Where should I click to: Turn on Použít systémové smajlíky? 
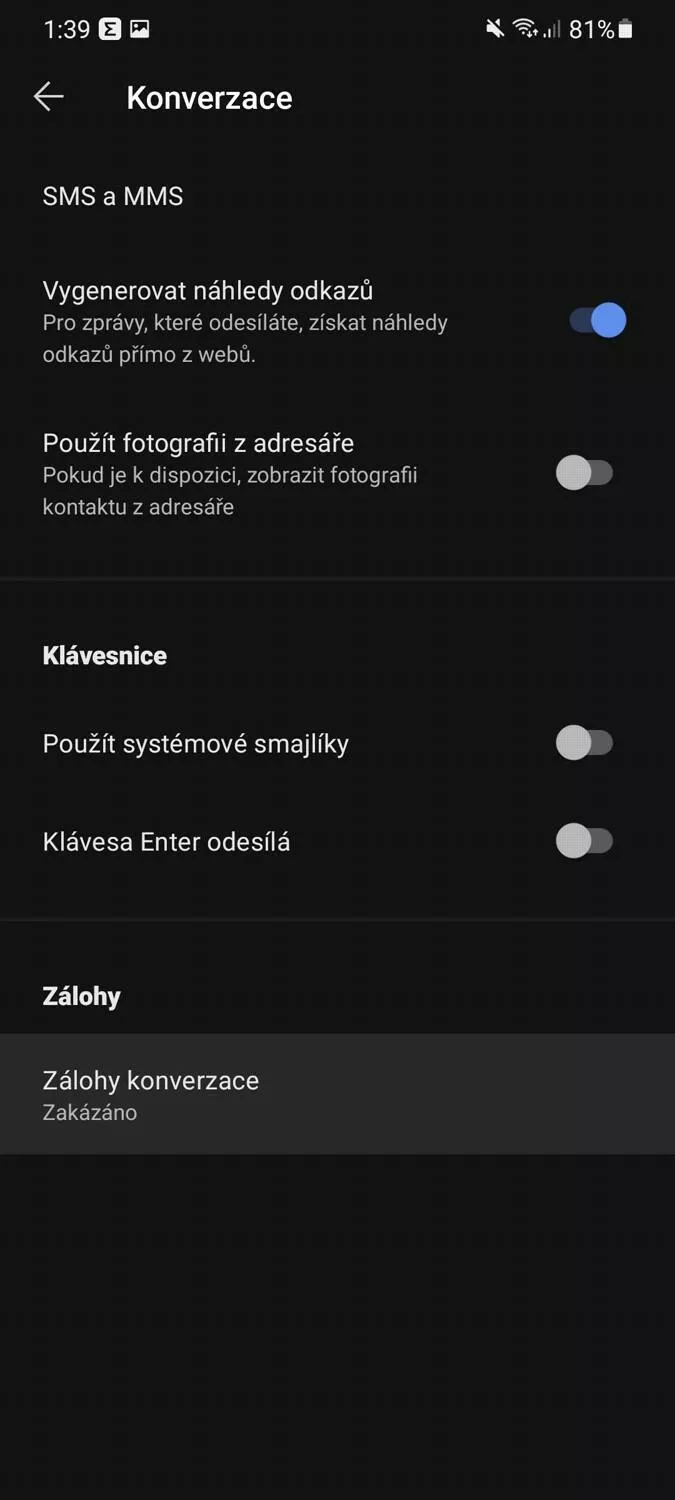tap(585, 743)
